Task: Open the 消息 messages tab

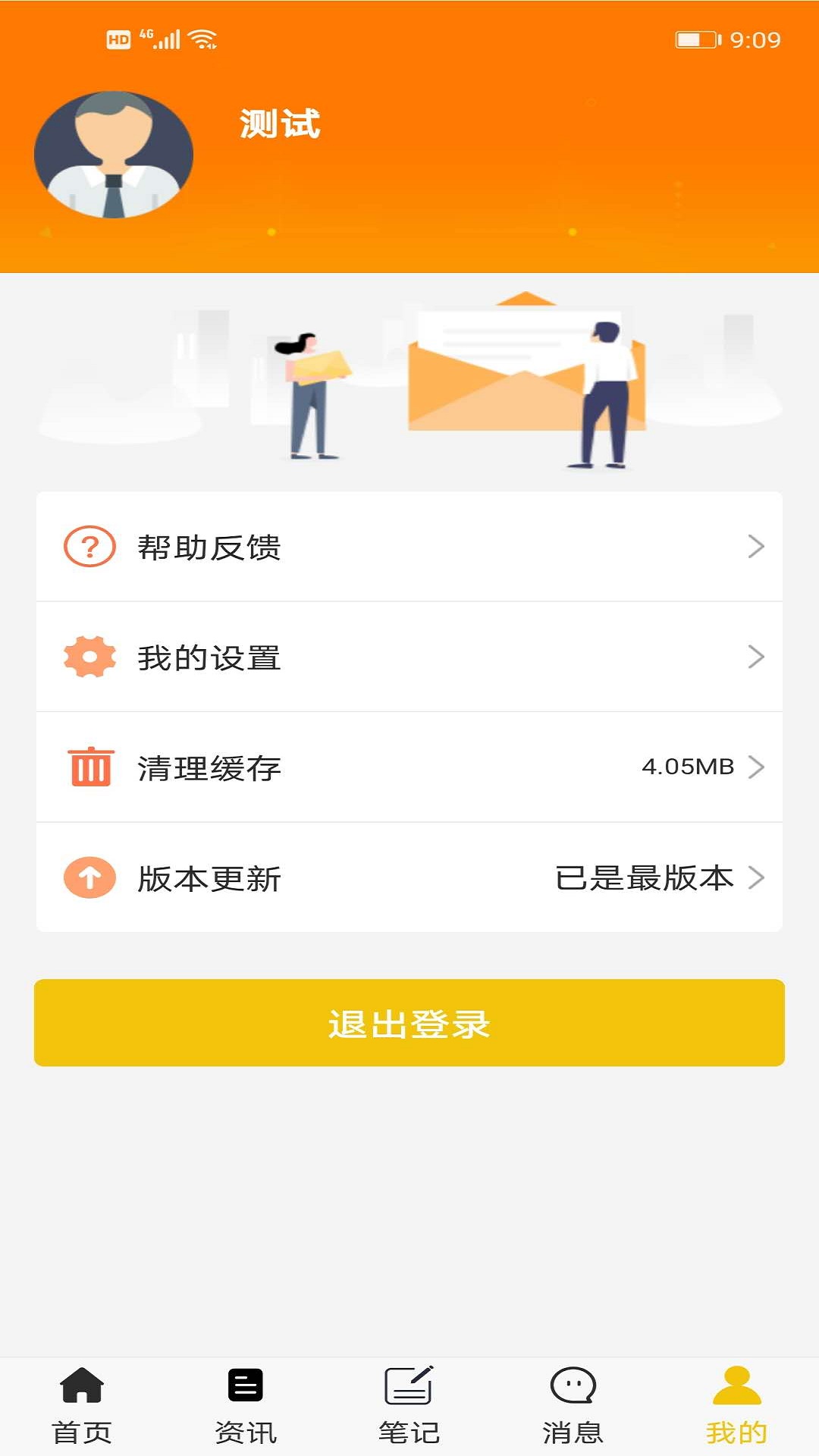Action: (x=573, y=1405)
